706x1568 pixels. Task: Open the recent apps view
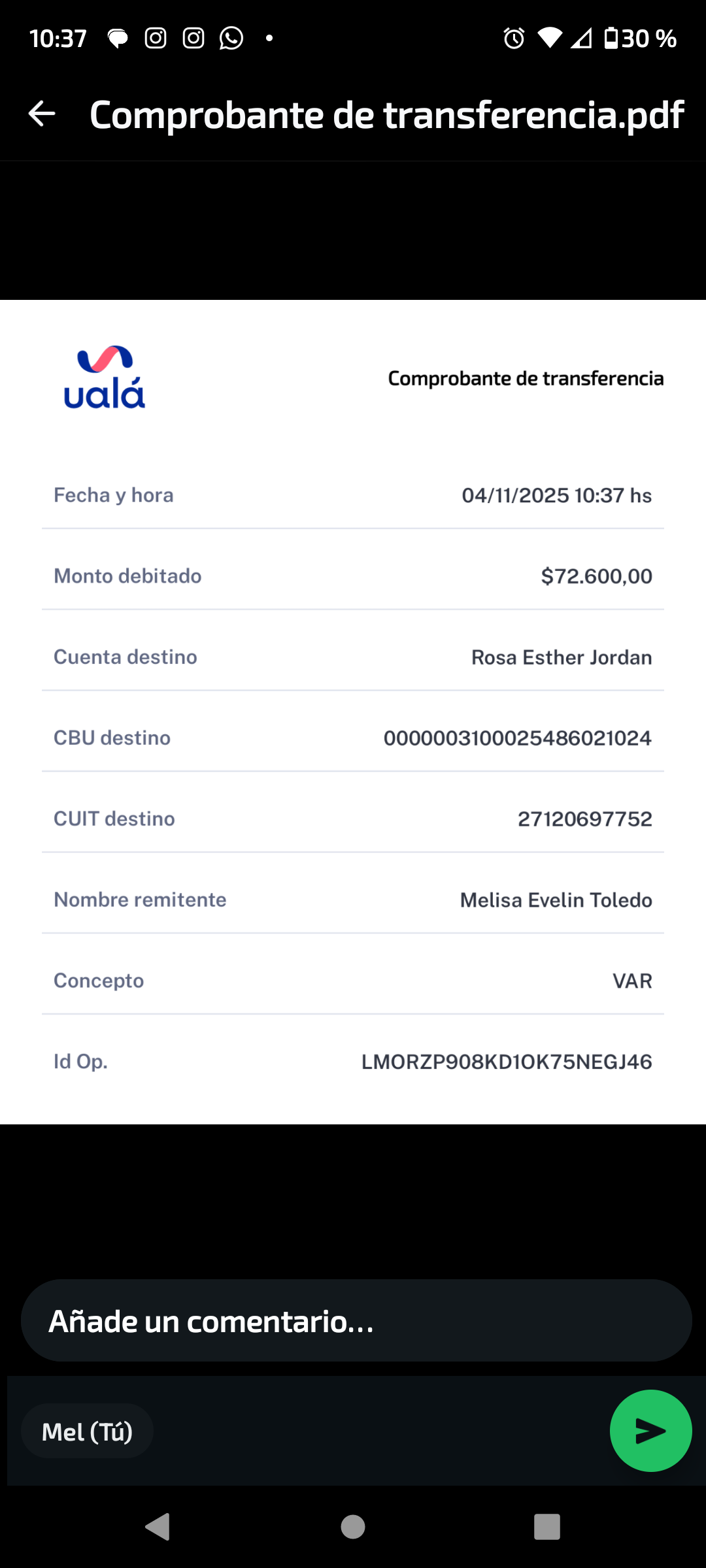(547, 1527)
